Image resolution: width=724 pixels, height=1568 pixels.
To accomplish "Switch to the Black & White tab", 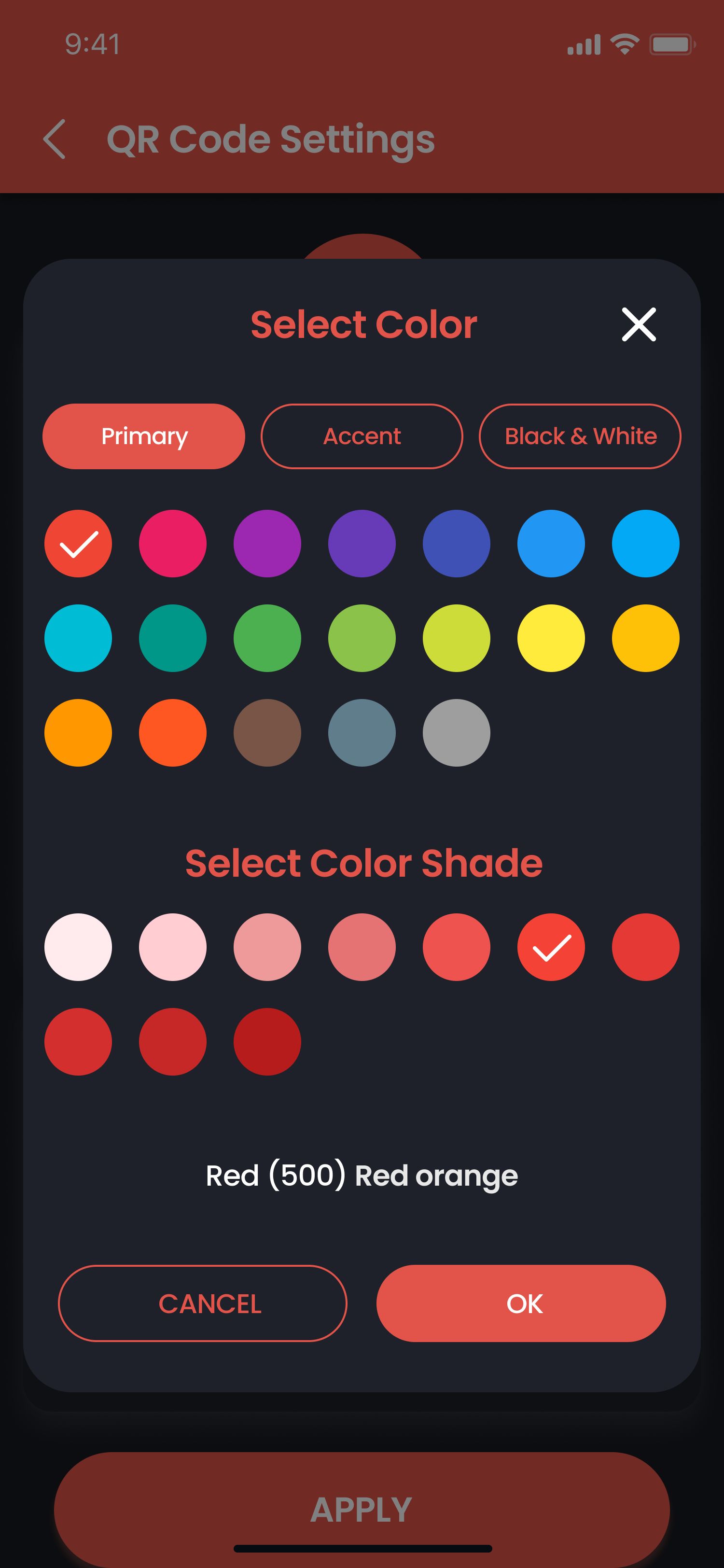I will [x=579, y=436].
